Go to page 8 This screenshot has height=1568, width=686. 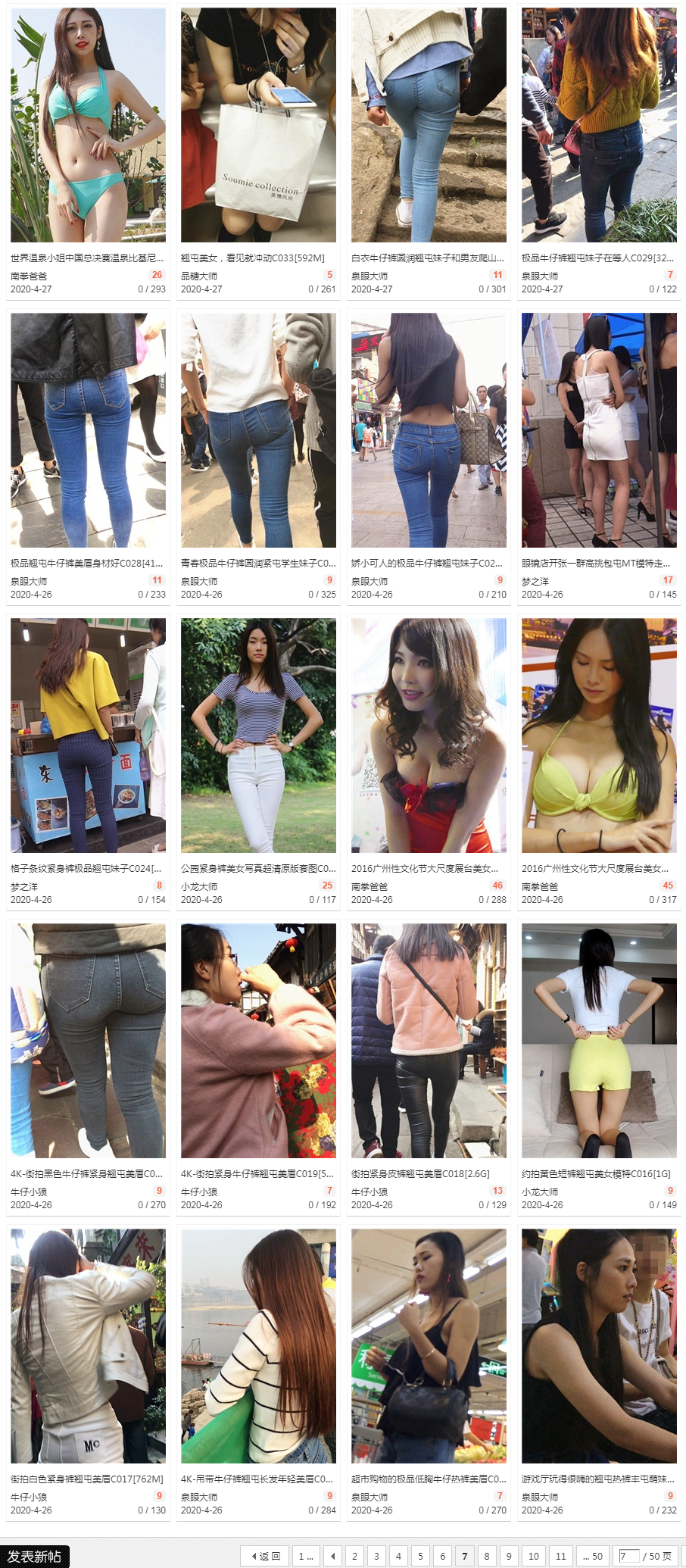(x=487, y=1556)
